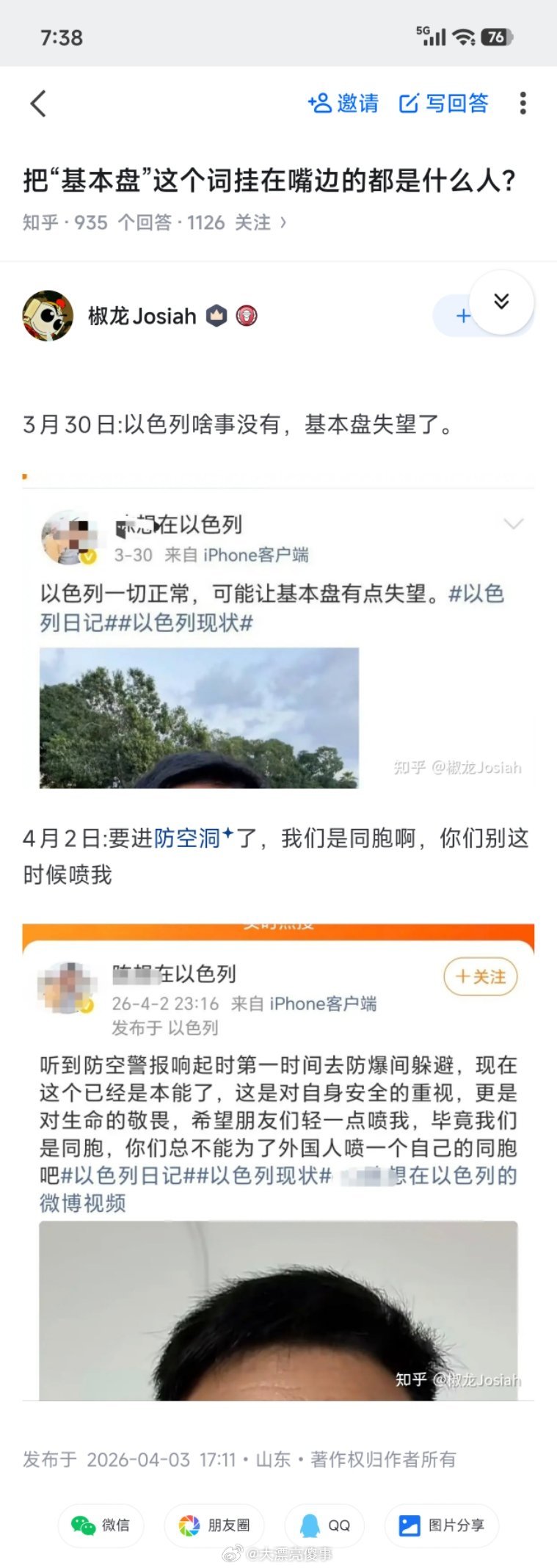Tap the round medal badge next to username
The image size is (557, 1568).
(247, 314)
